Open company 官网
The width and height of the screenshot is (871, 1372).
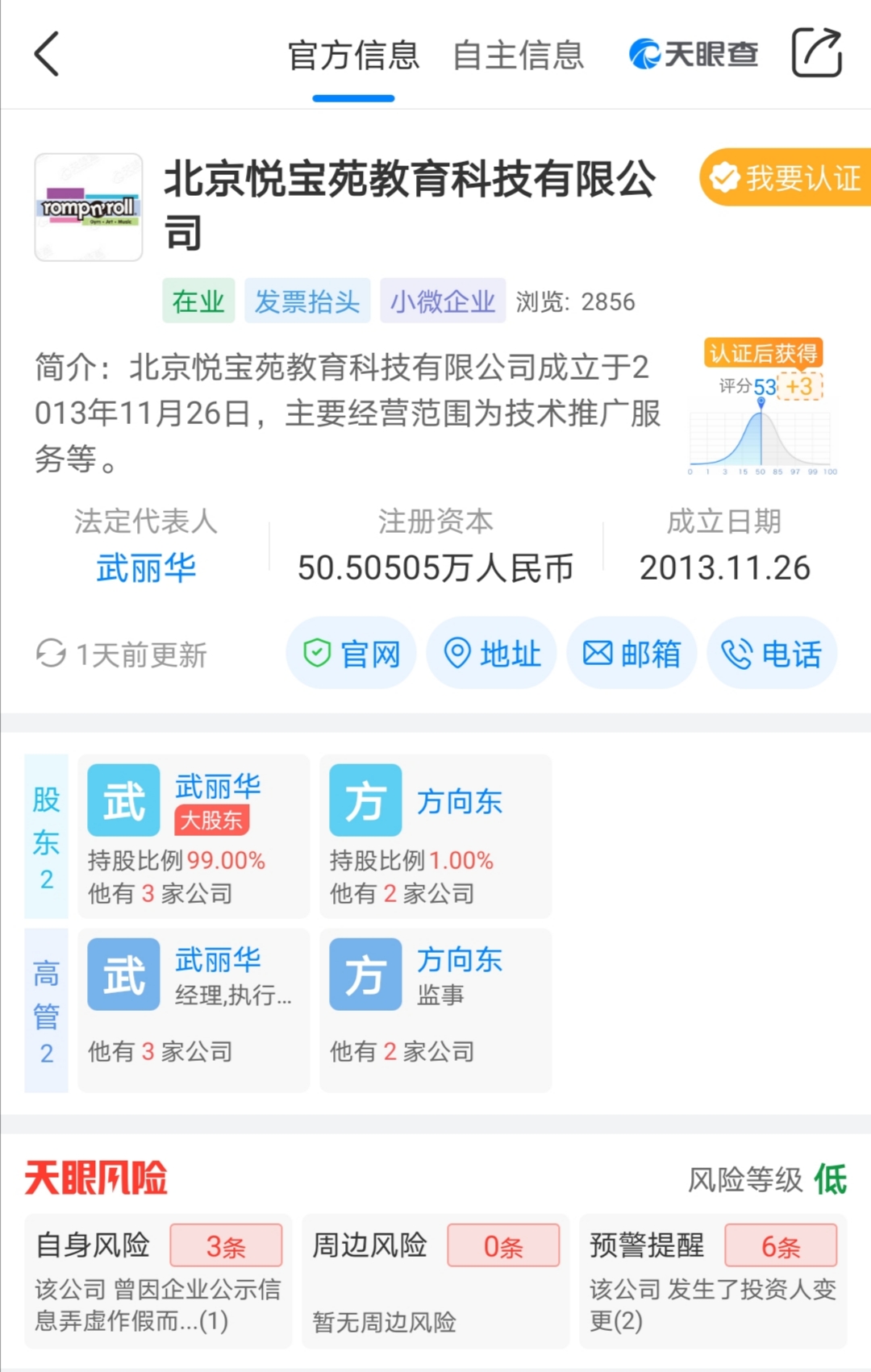[x=352, y=653]
